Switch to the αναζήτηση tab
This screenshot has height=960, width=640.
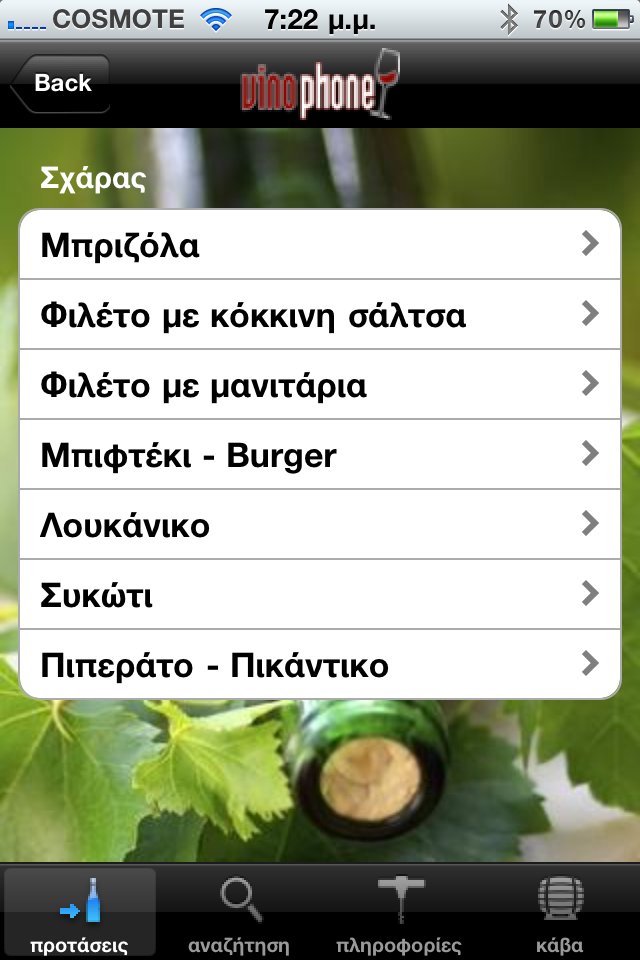[x=240, y=912]
